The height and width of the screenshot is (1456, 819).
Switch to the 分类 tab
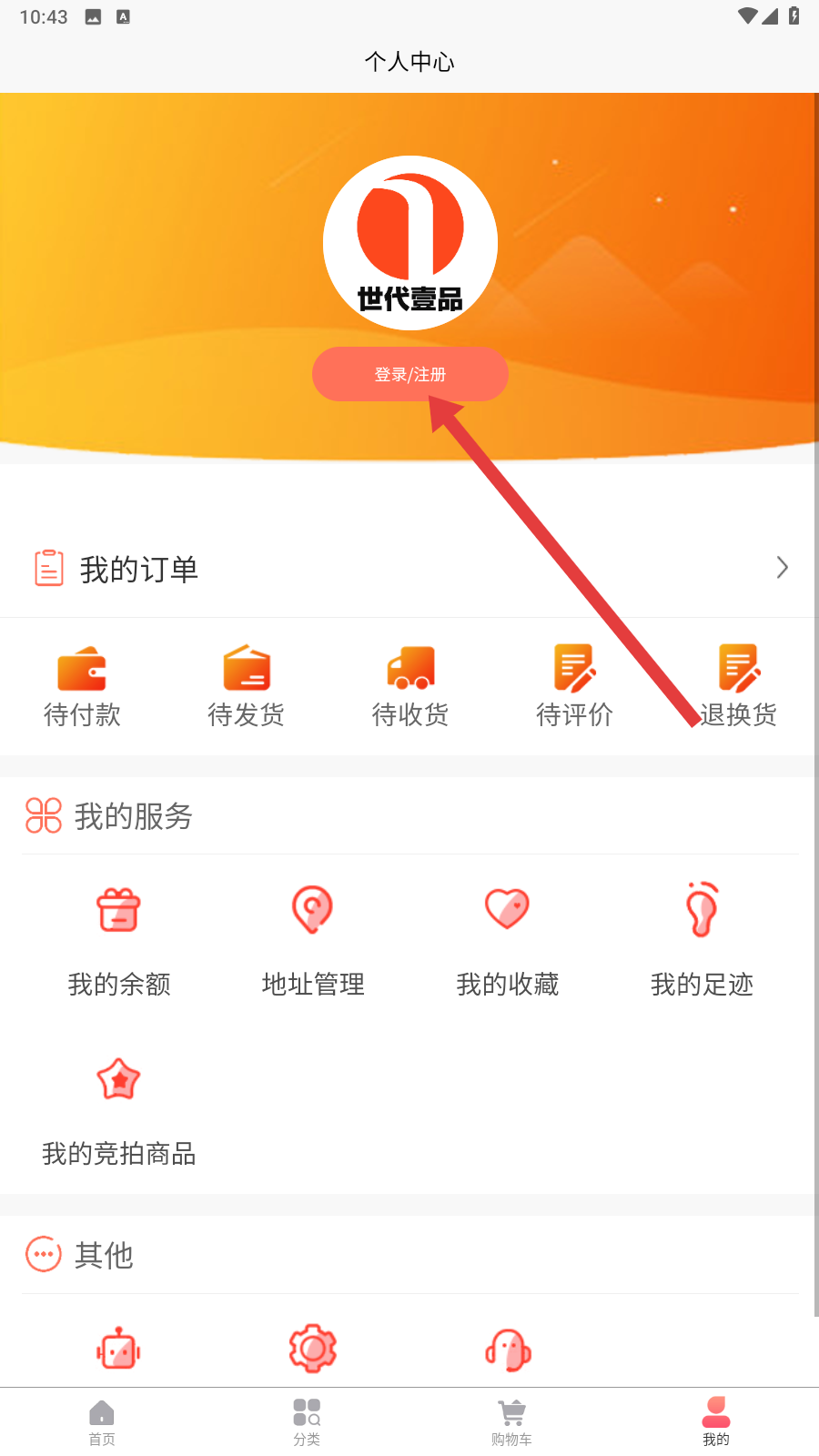pos(307,1421)
